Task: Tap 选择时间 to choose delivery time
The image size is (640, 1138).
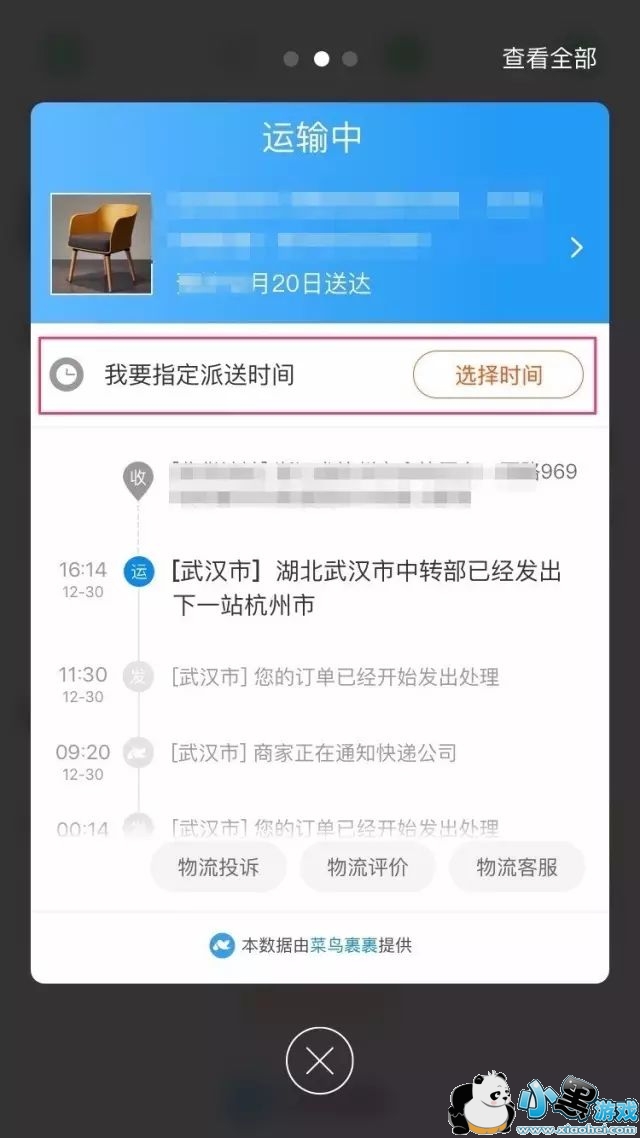Action: click(x=498, y=375)
